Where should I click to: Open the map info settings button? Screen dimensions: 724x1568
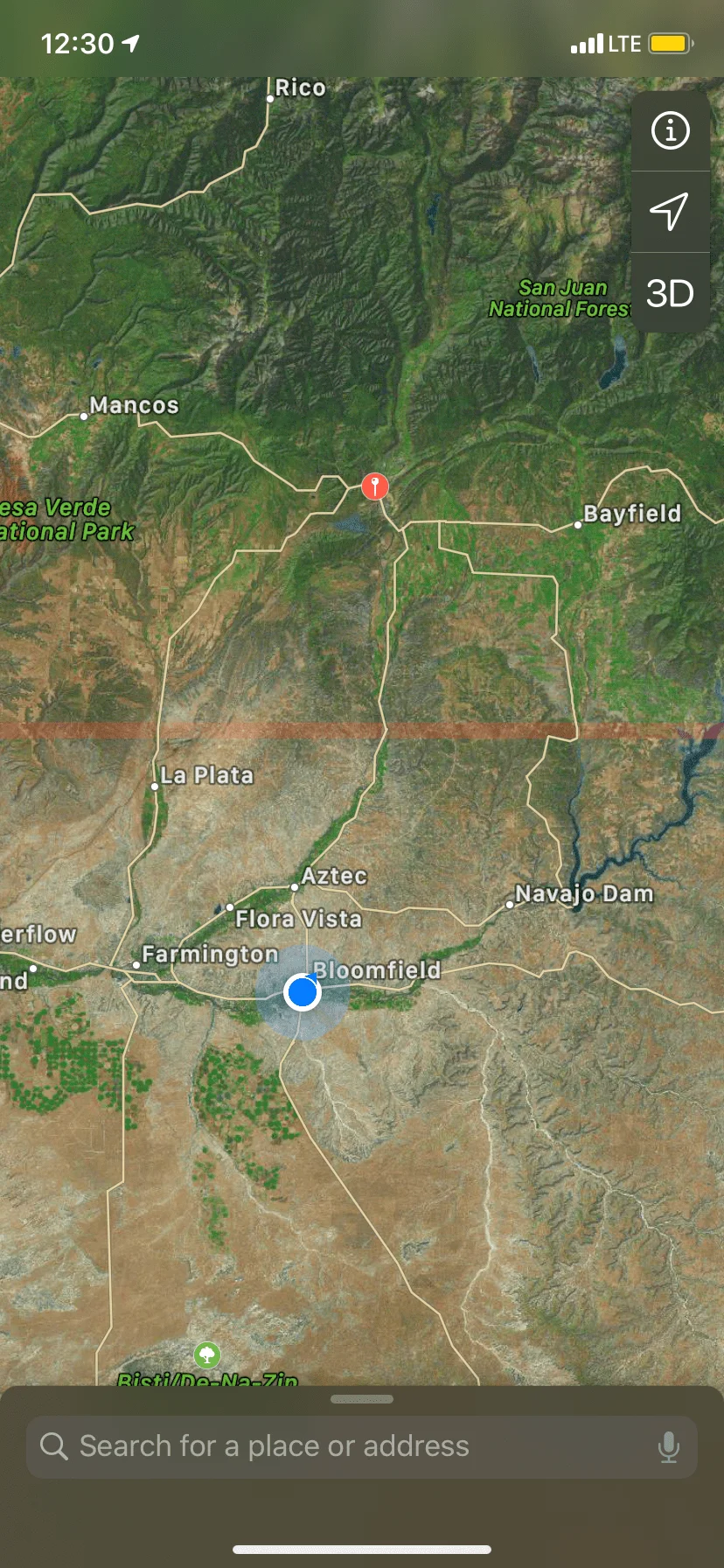tap(670, 130)
